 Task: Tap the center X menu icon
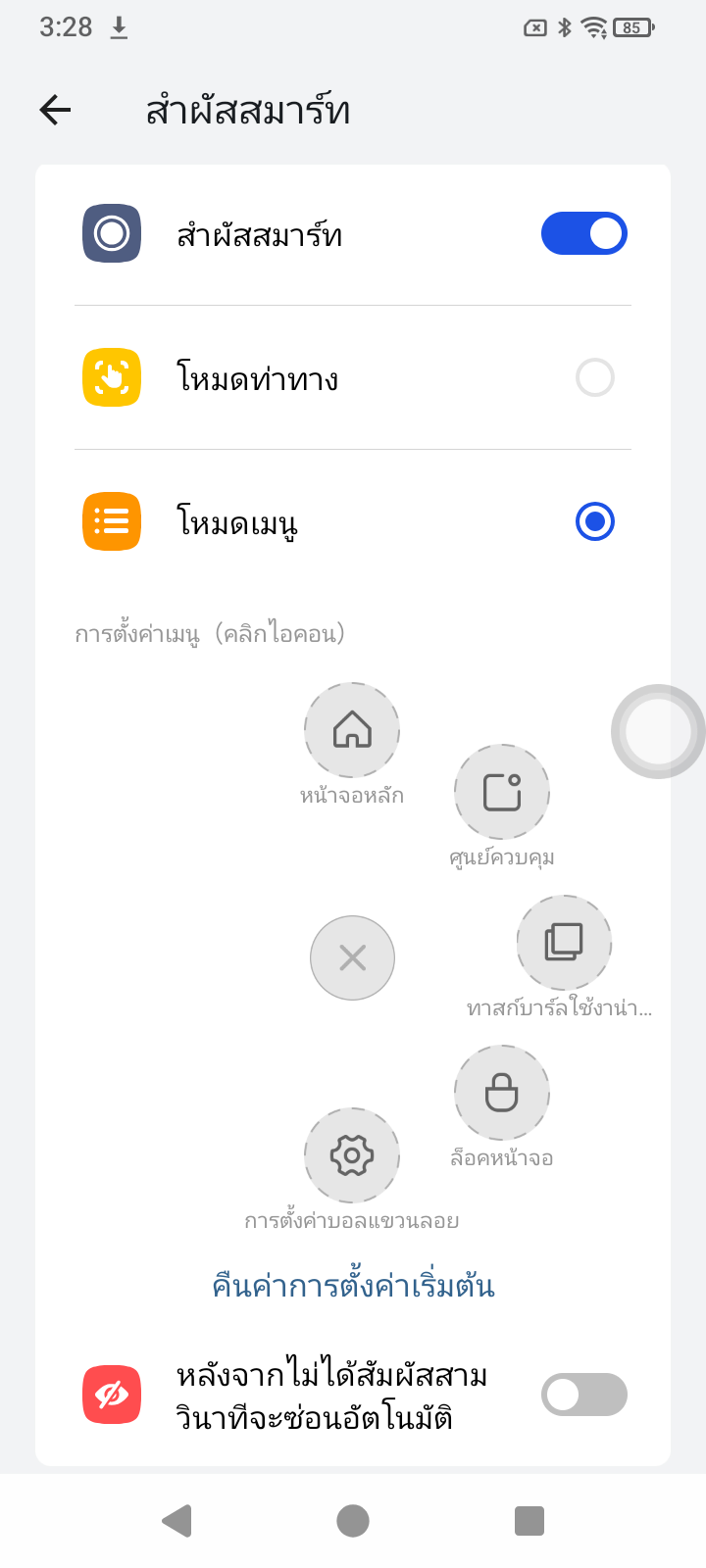[x=352, y=957]
